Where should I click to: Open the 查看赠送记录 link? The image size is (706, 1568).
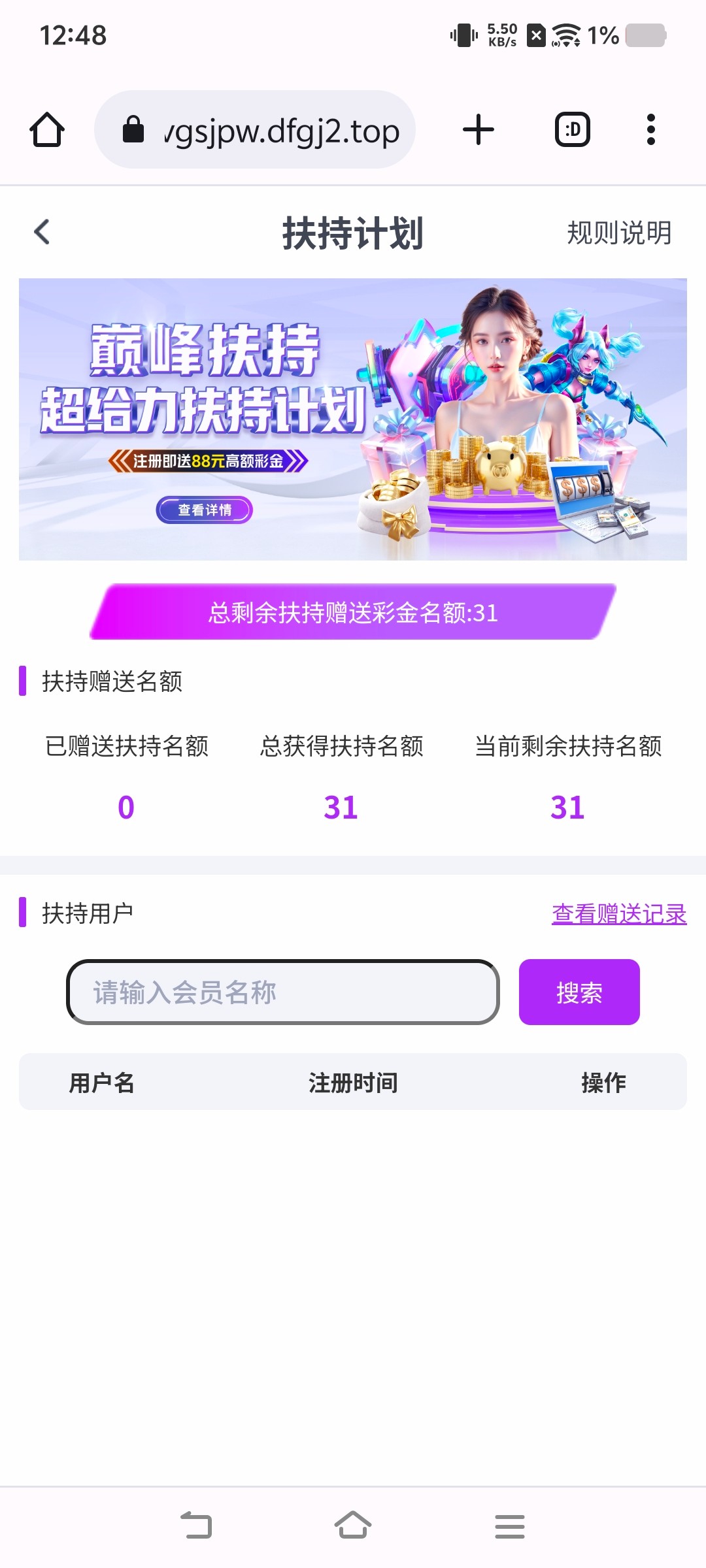[618, 913]
